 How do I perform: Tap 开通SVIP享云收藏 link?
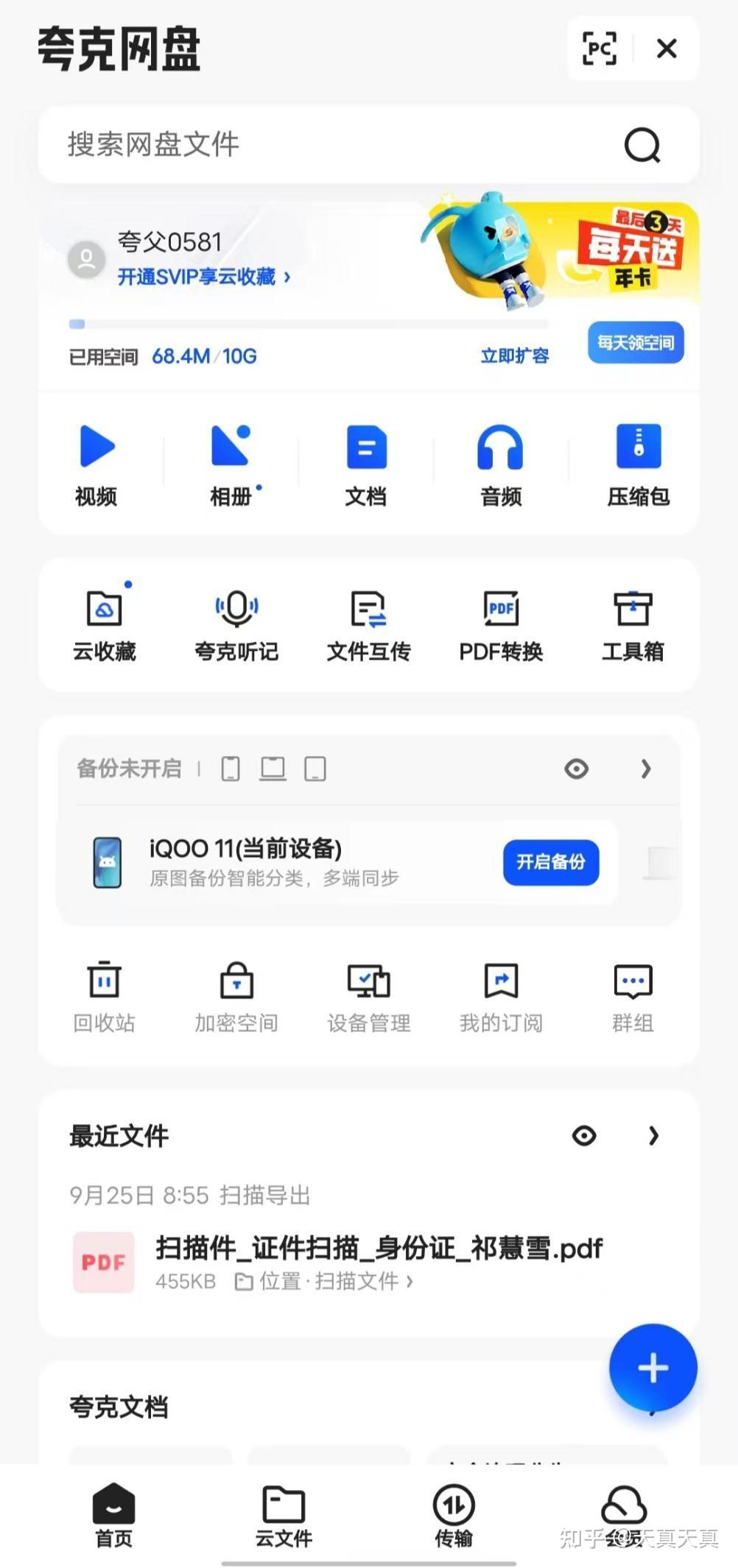(x=203, y=277)
